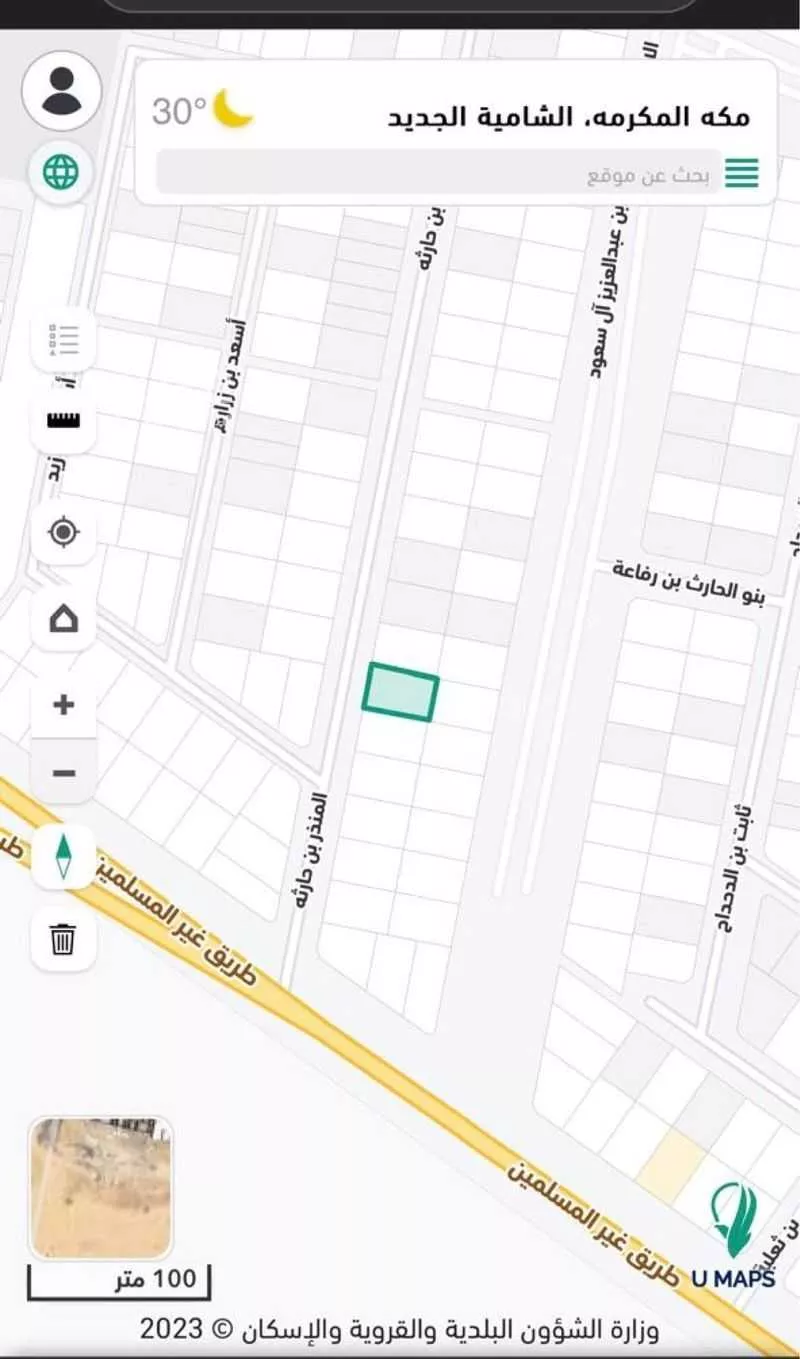Tap the home extent button
Screen dimensions: 800x1359
pyautogui.click(x=63, y=619)
